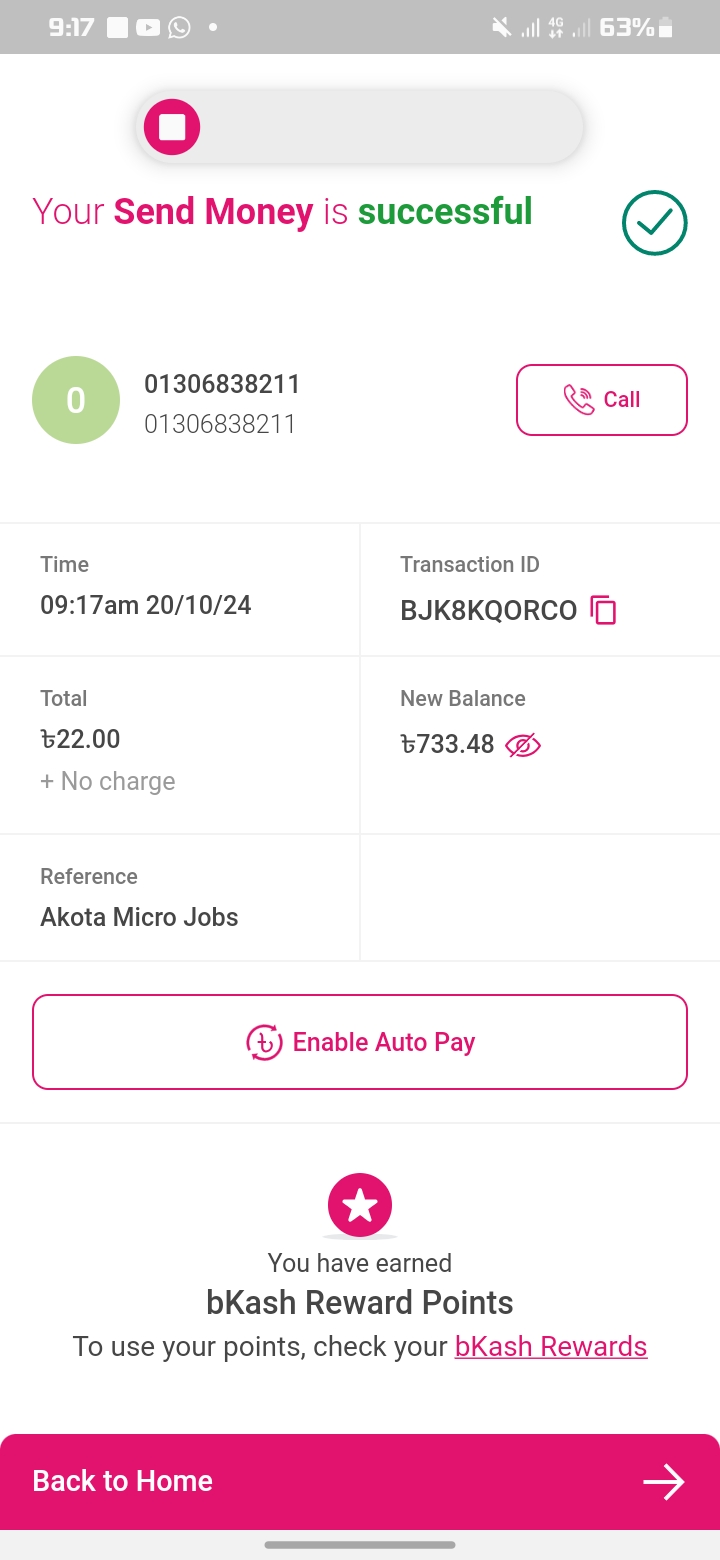The width and height of the screenshot is (720, 1560).
Task: Copy the Transaction ID
Action: [x=604, y=610]
